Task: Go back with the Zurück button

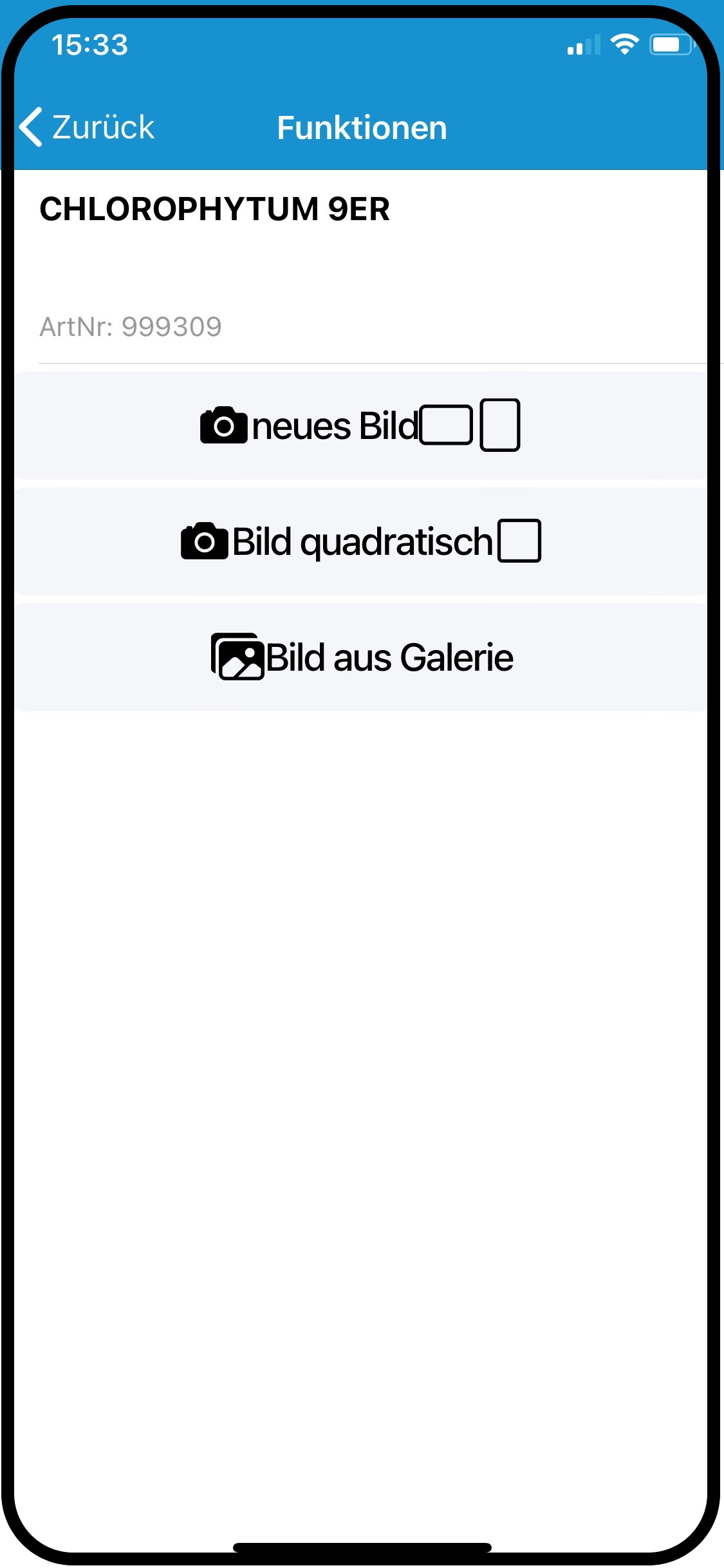Action: [x=88, y=127]
